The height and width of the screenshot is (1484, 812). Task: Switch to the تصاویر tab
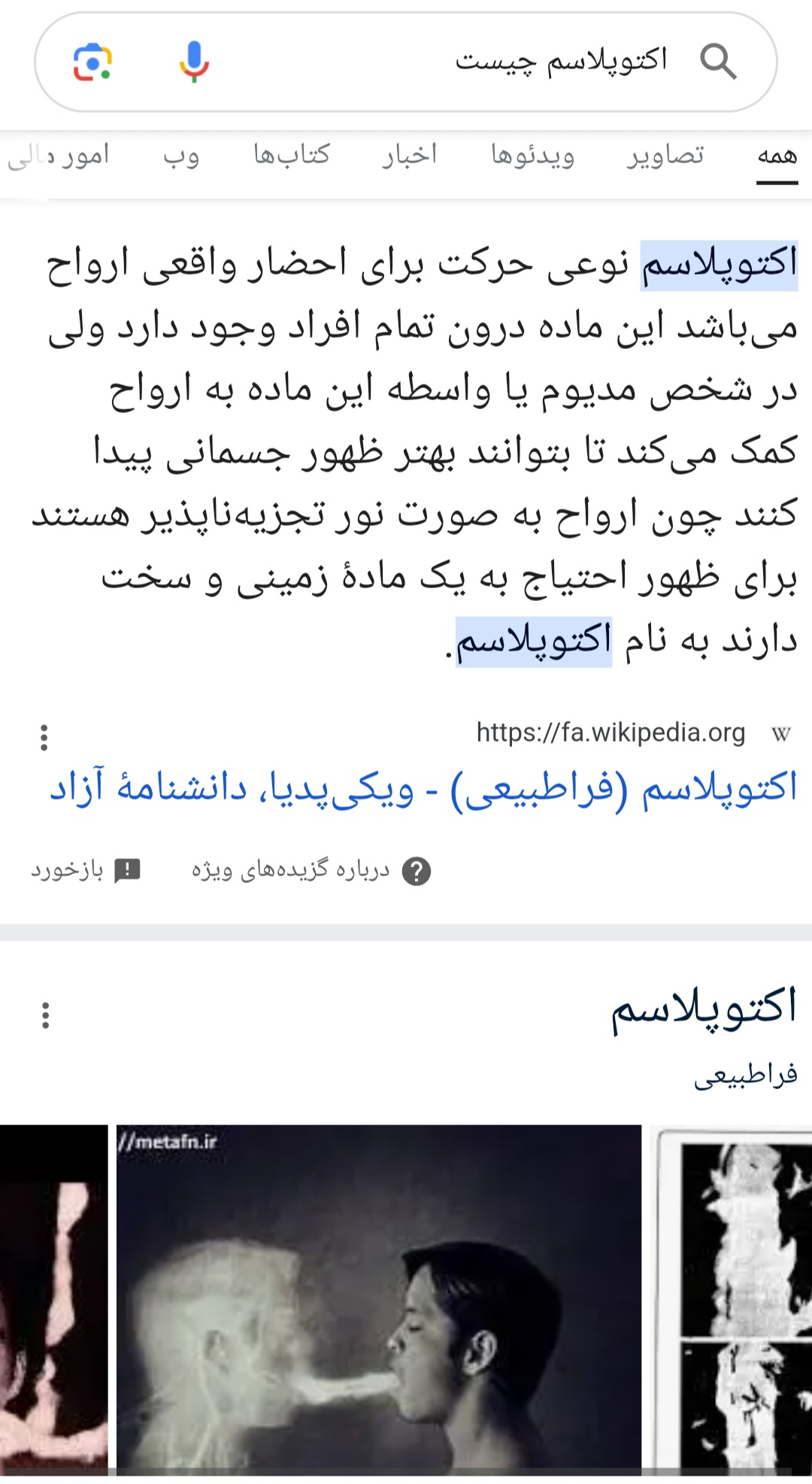click(x=665, y=156)
